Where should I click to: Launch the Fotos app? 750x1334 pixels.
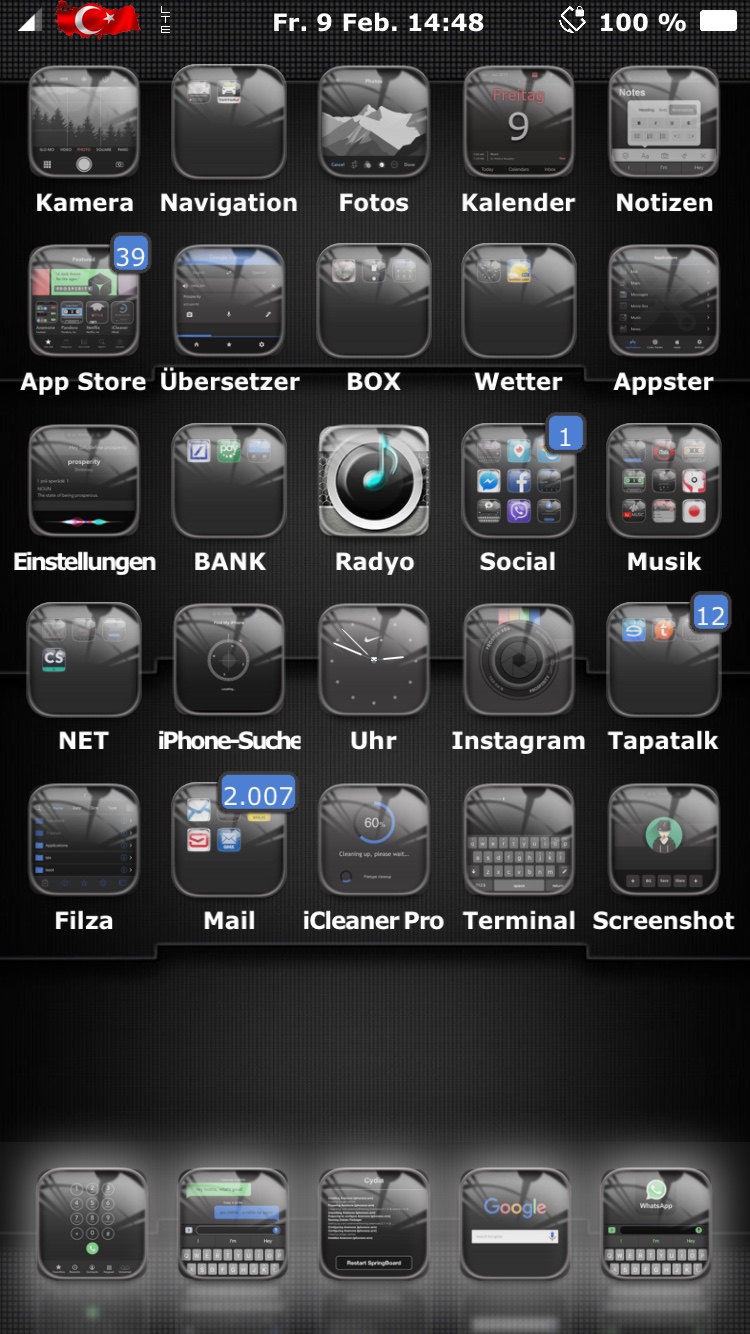(x=374, y=122)
